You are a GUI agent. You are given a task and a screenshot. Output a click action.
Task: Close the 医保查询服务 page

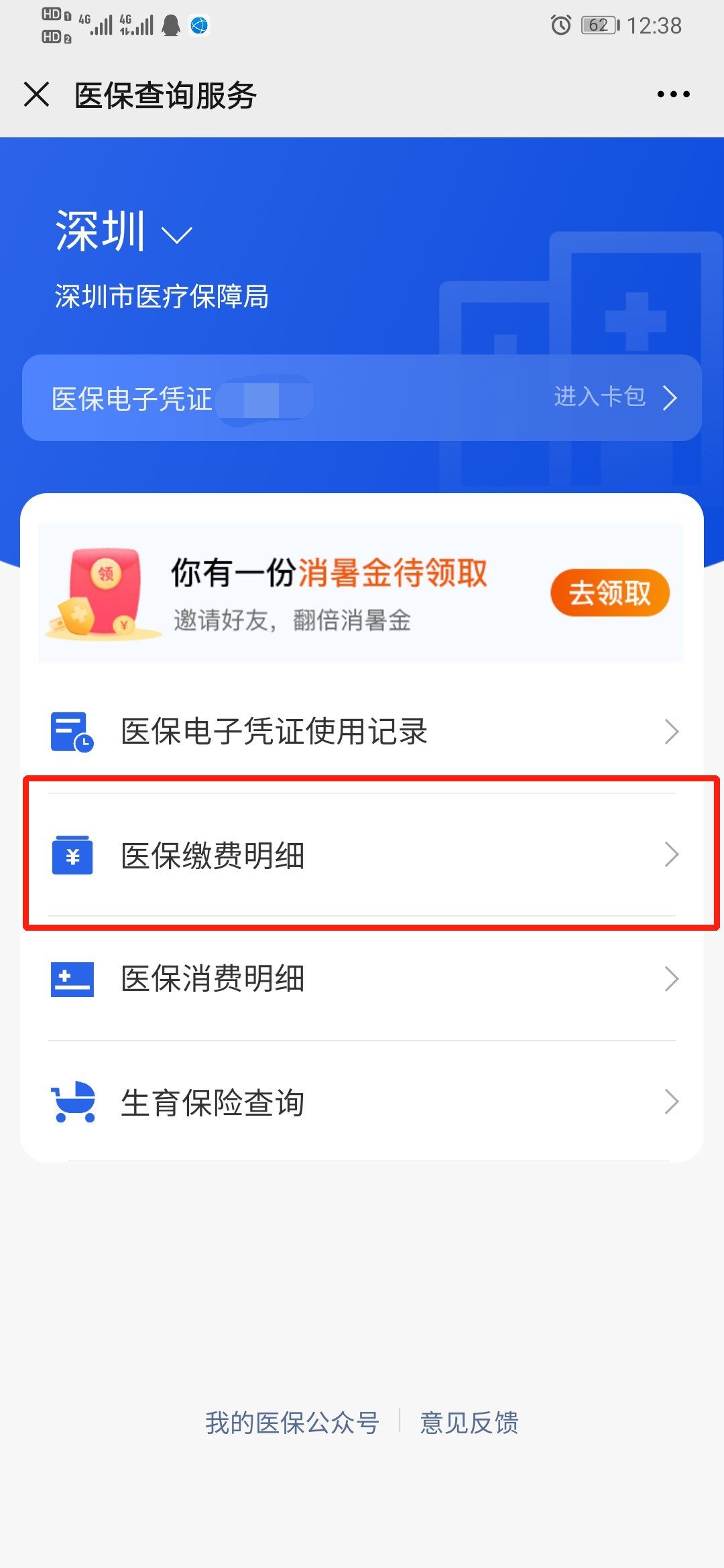click(36, 94)
